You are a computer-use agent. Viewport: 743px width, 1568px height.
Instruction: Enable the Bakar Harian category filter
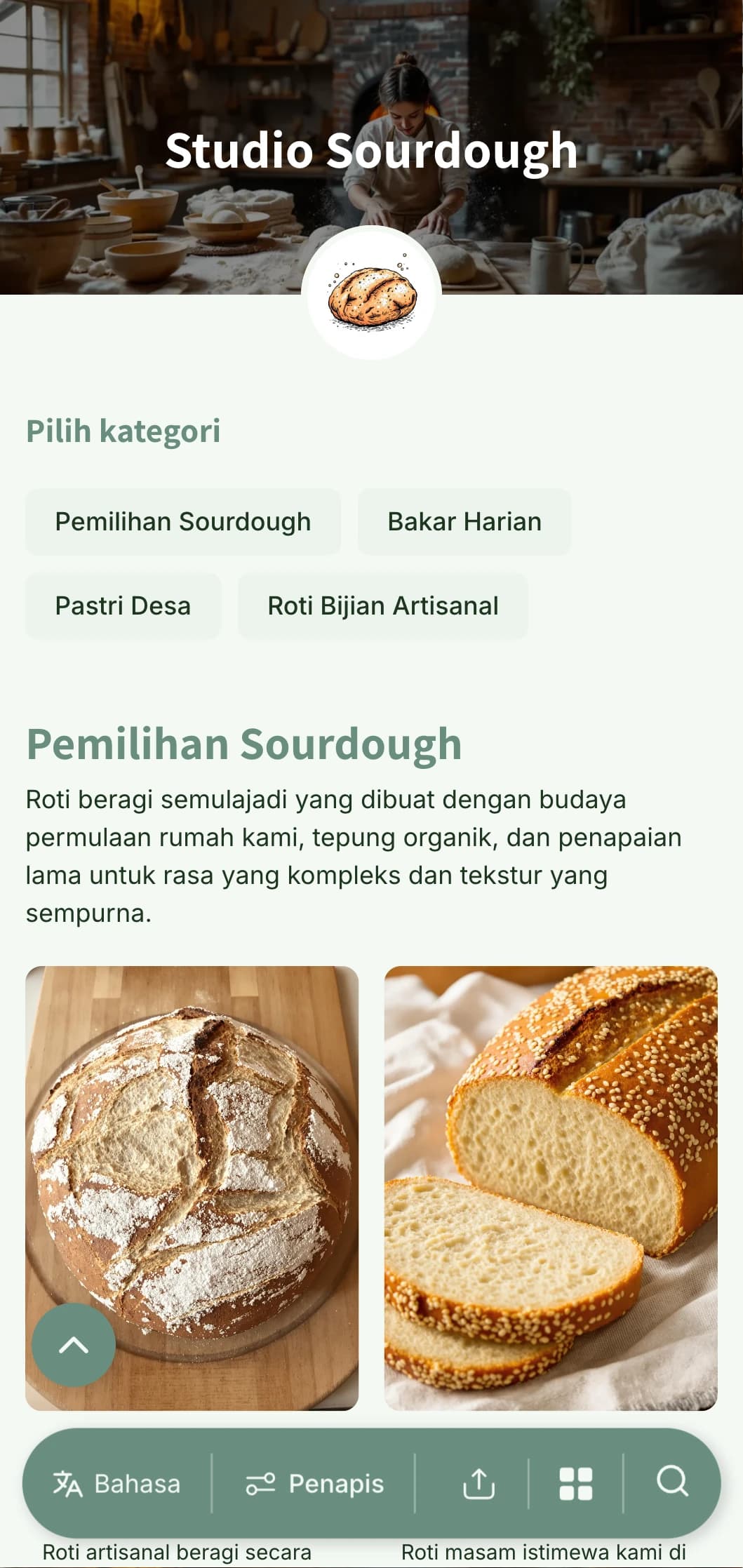pos(464,521)
